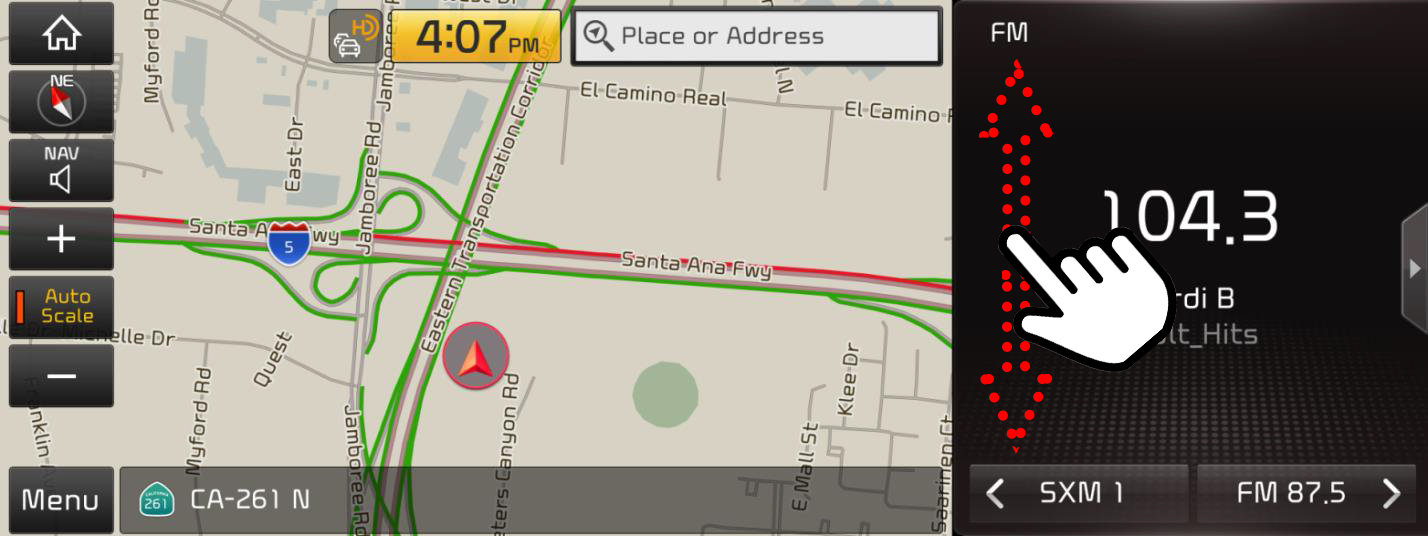Switch to next station FM 87.5

click(1310, 493)
